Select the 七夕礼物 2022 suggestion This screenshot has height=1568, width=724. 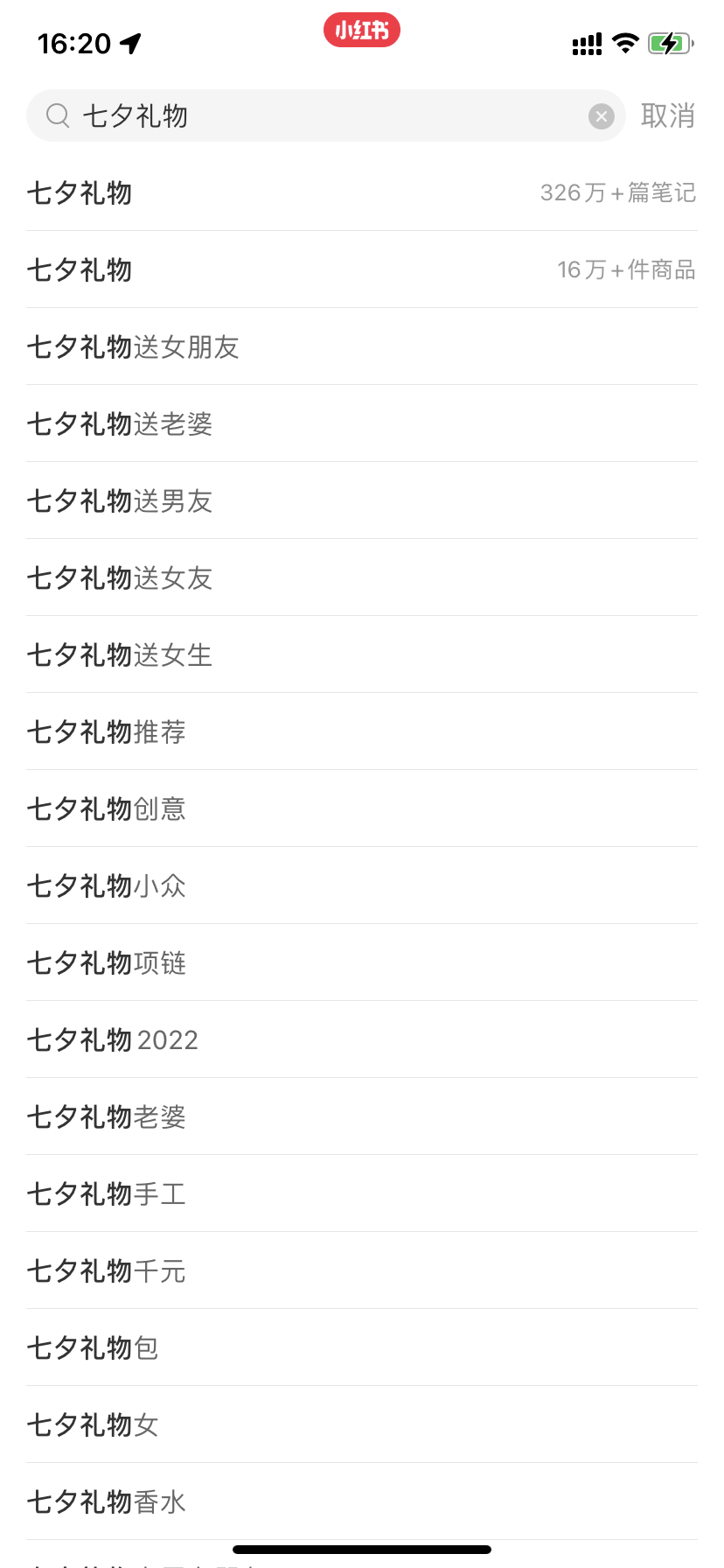361,1039
